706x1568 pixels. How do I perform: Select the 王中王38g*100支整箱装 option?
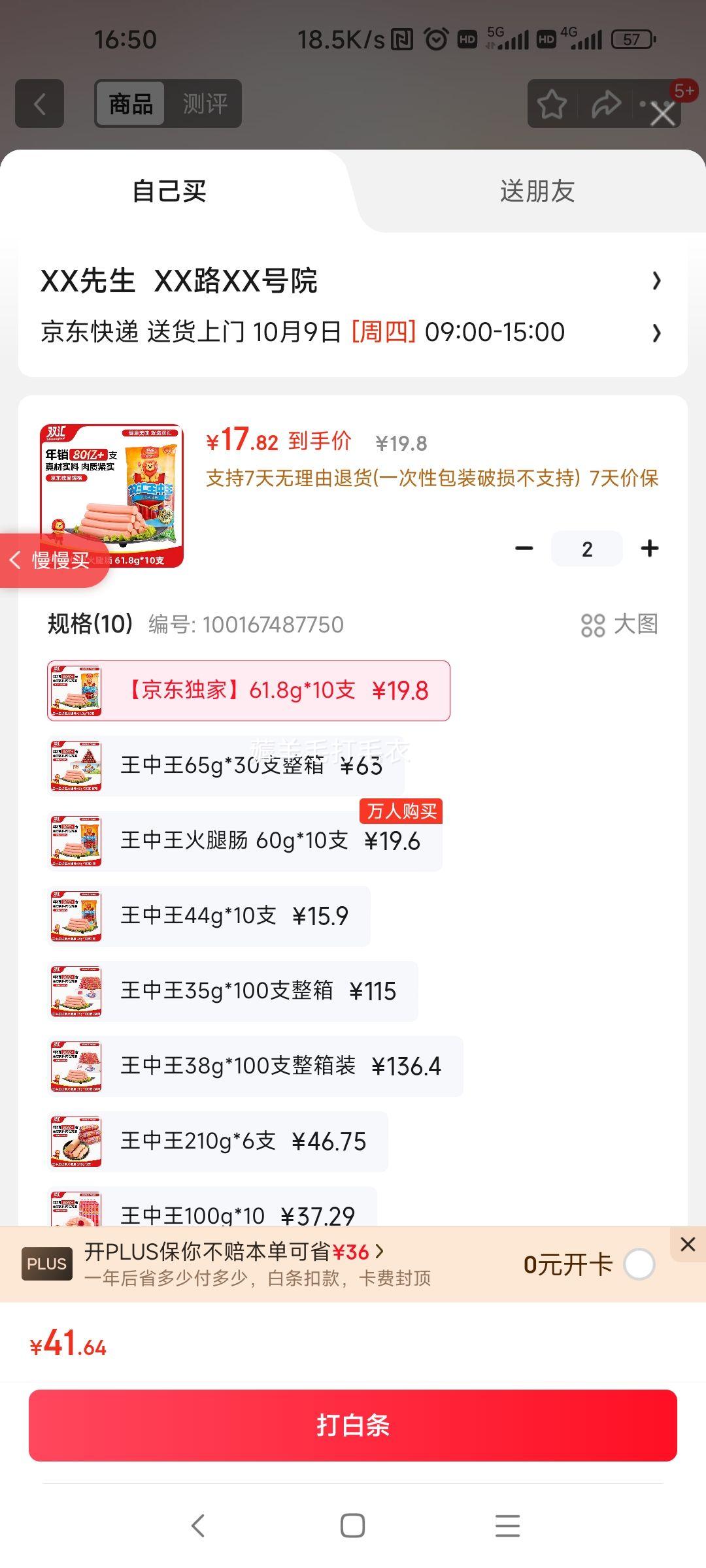click(x=255, y=1066)
